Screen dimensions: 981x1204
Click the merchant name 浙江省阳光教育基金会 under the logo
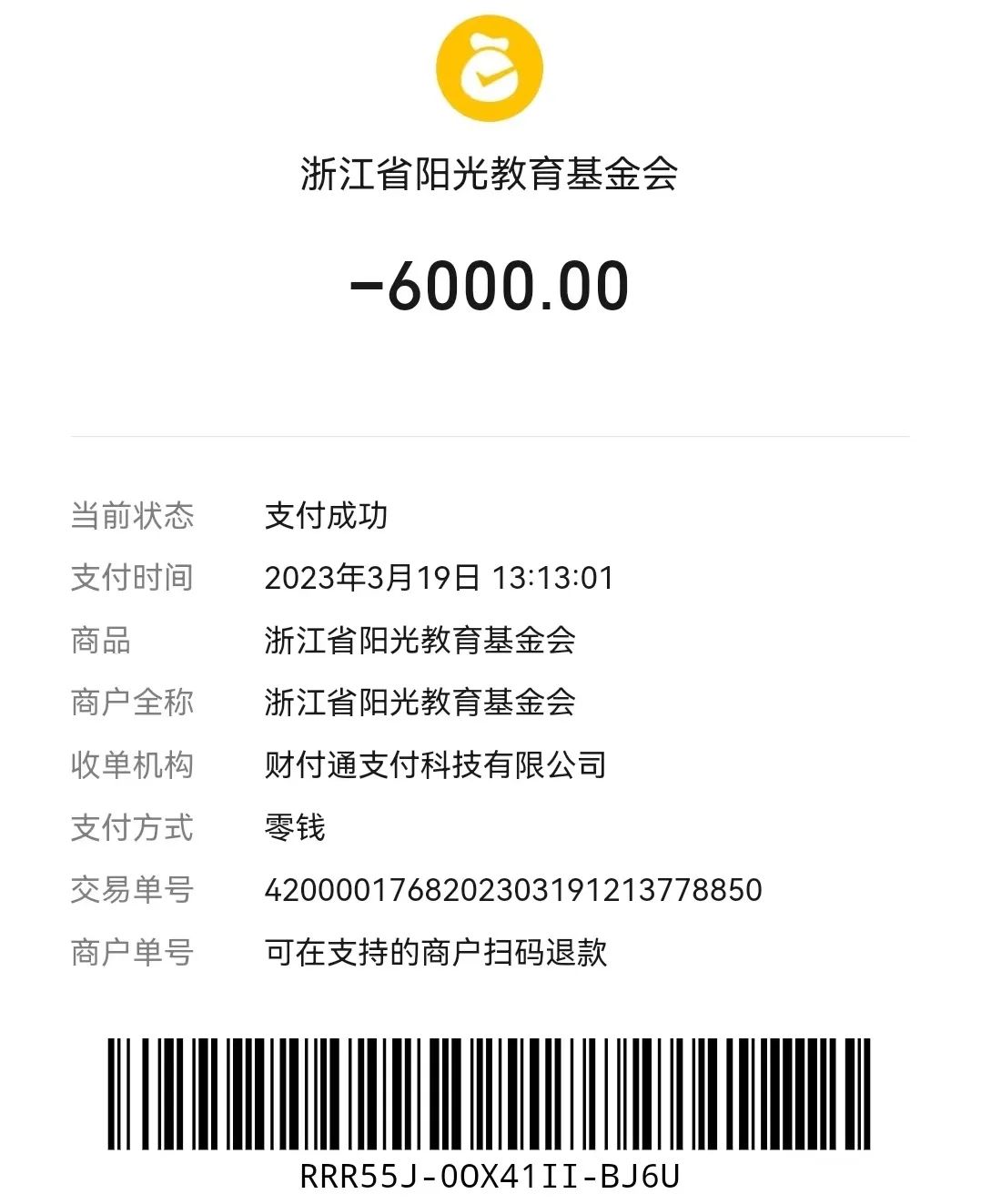pyautogui.click(x=490, y=173)
